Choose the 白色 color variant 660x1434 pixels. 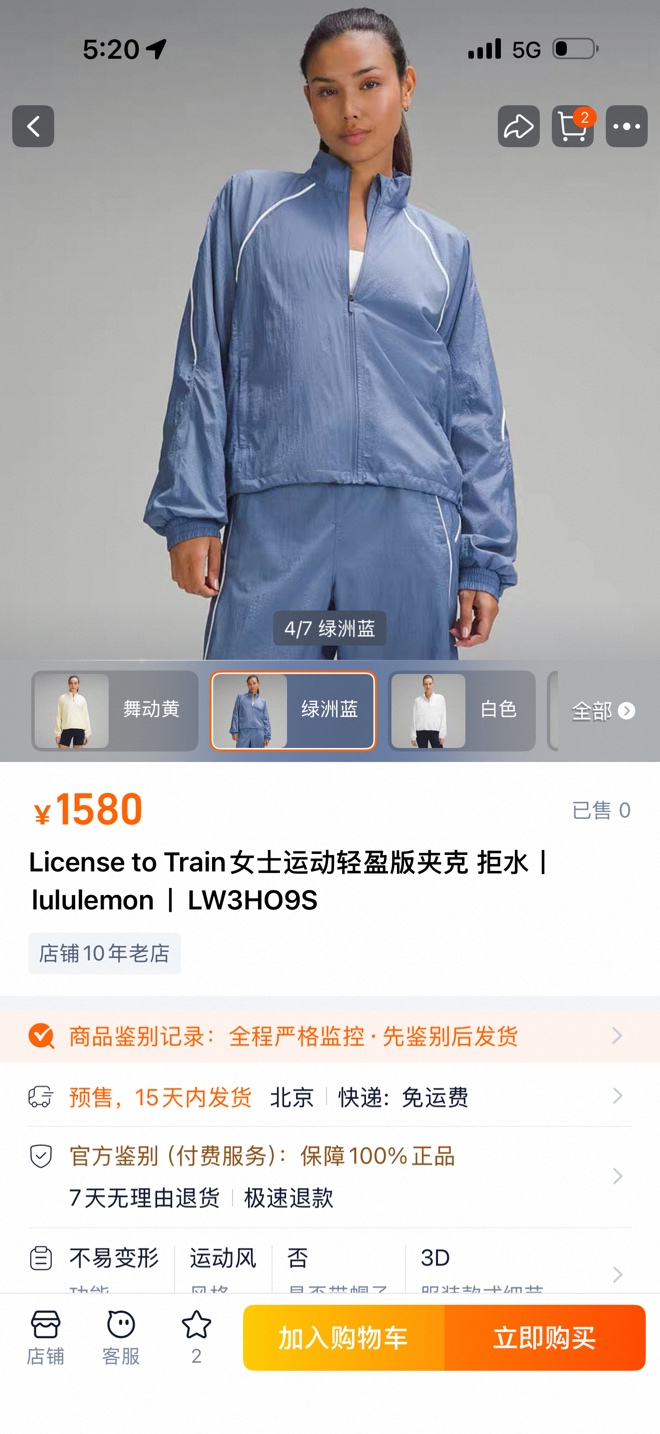462,711
